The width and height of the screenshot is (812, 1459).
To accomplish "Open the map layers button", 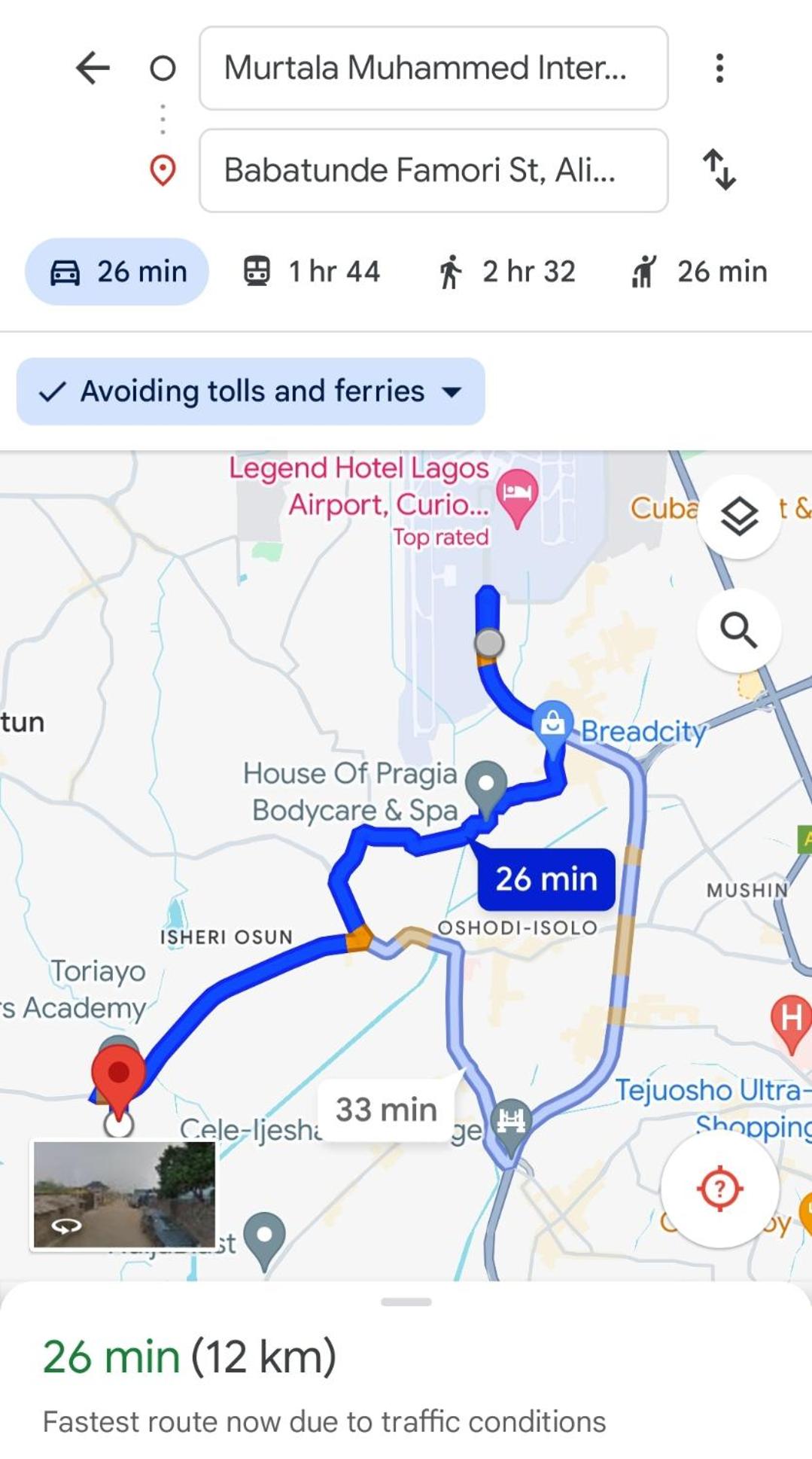I will pyautogui.click(x=739, y=517).
